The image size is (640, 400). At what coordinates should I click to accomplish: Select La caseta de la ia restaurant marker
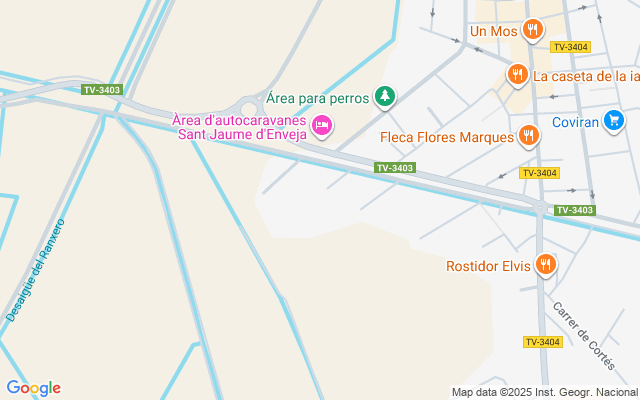click(x=517, y=75)
